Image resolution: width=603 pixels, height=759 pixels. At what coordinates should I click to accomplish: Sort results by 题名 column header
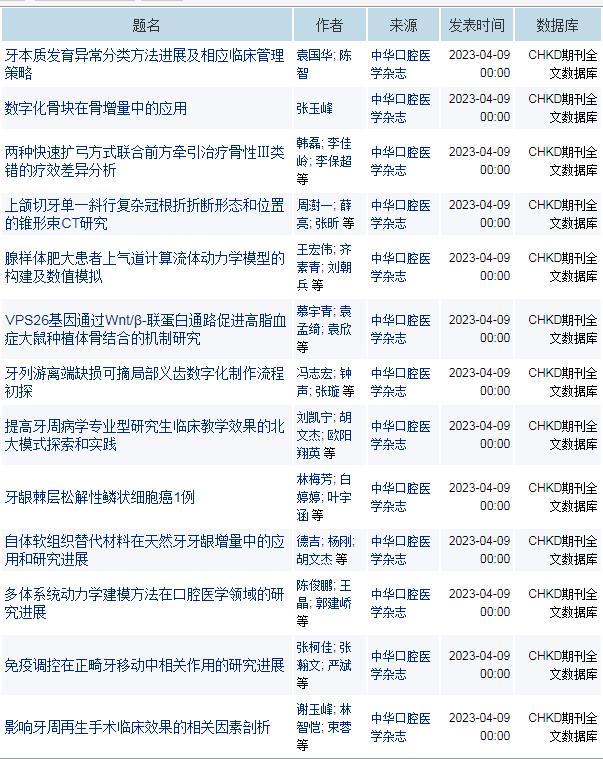[x=146, y=25]
